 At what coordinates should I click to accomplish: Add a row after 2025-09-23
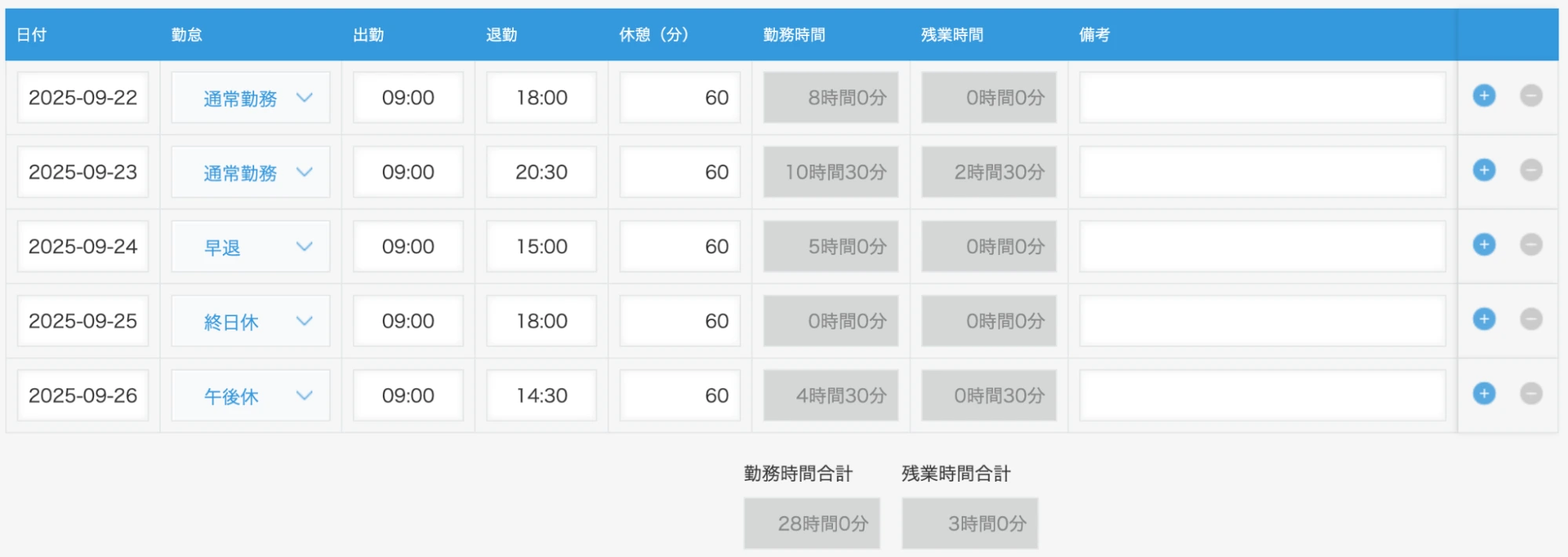(x=1483, y=170)
